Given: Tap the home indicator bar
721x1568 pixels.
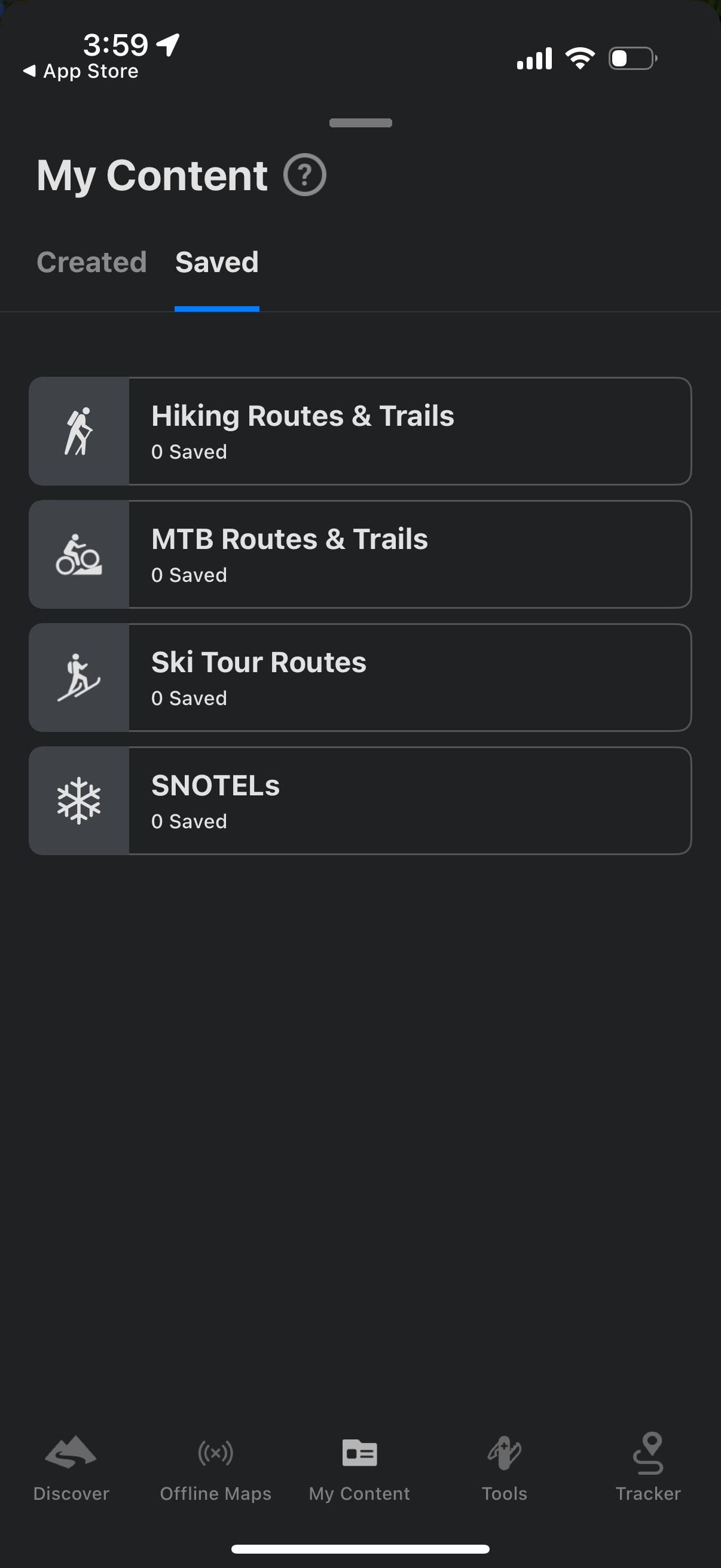Looking at the screenshot, I should tap(360, 1549).
